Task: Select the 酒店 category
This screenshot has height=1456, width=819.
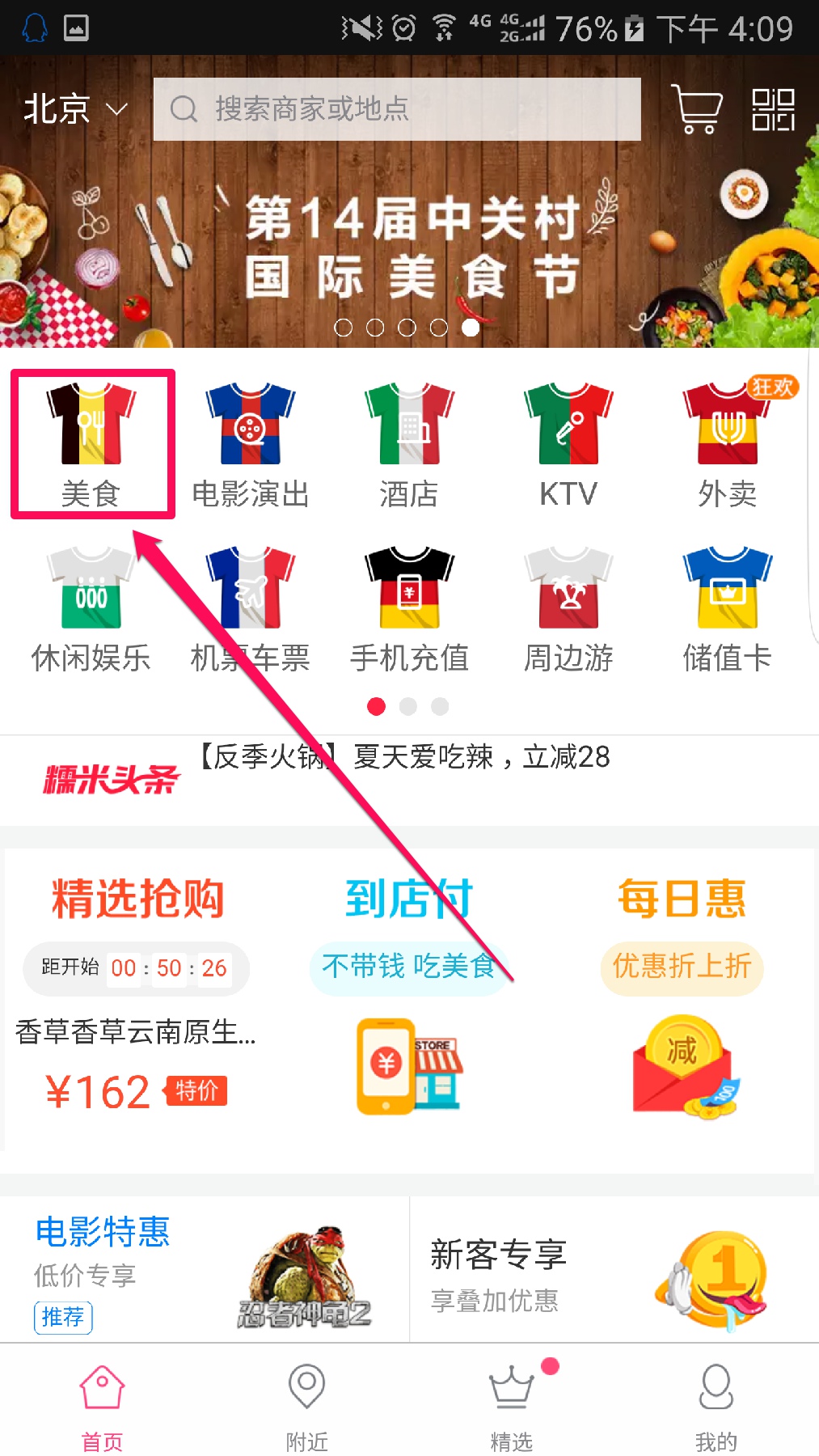Action: click(x=409, y=445)
